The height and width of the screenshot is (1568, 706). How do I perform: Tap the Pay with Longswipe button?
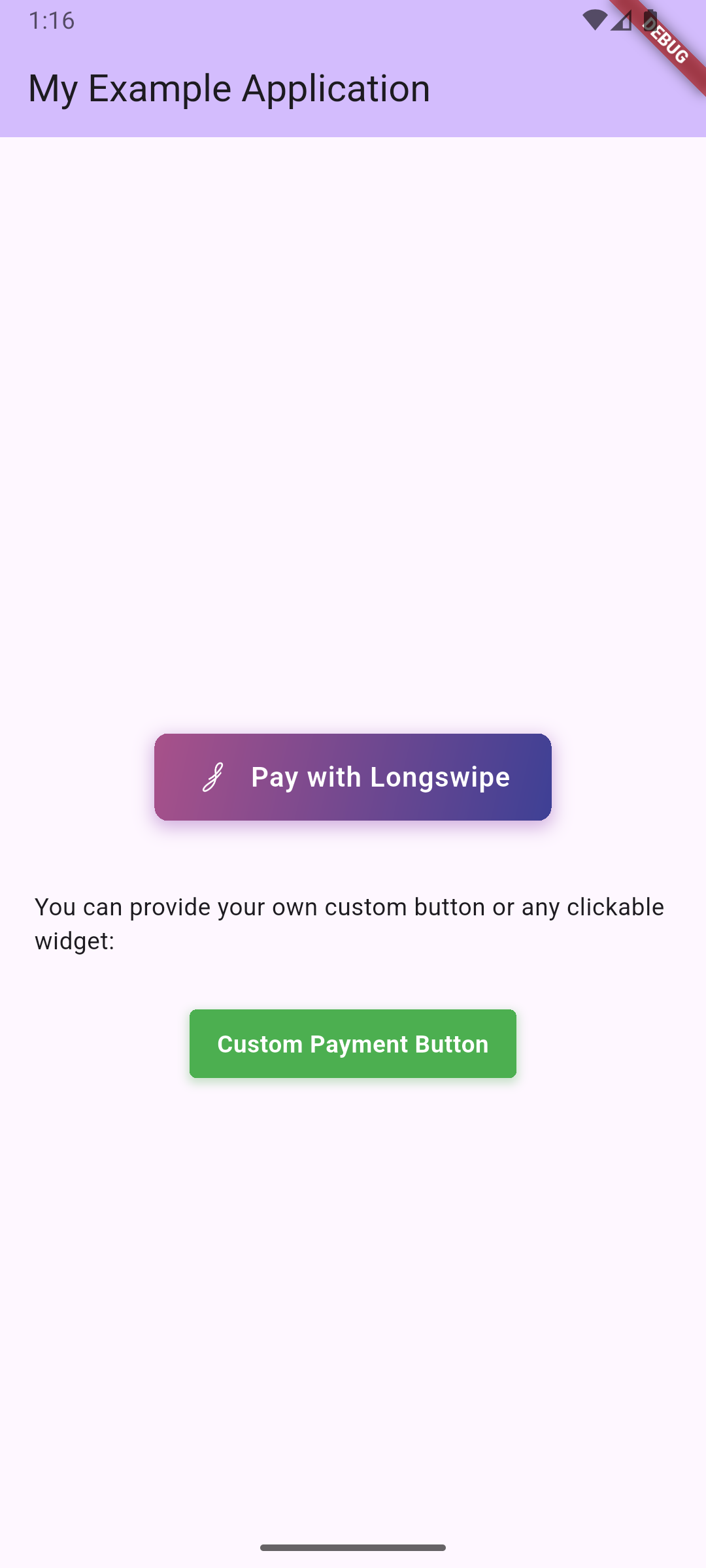tap(353, 777)
